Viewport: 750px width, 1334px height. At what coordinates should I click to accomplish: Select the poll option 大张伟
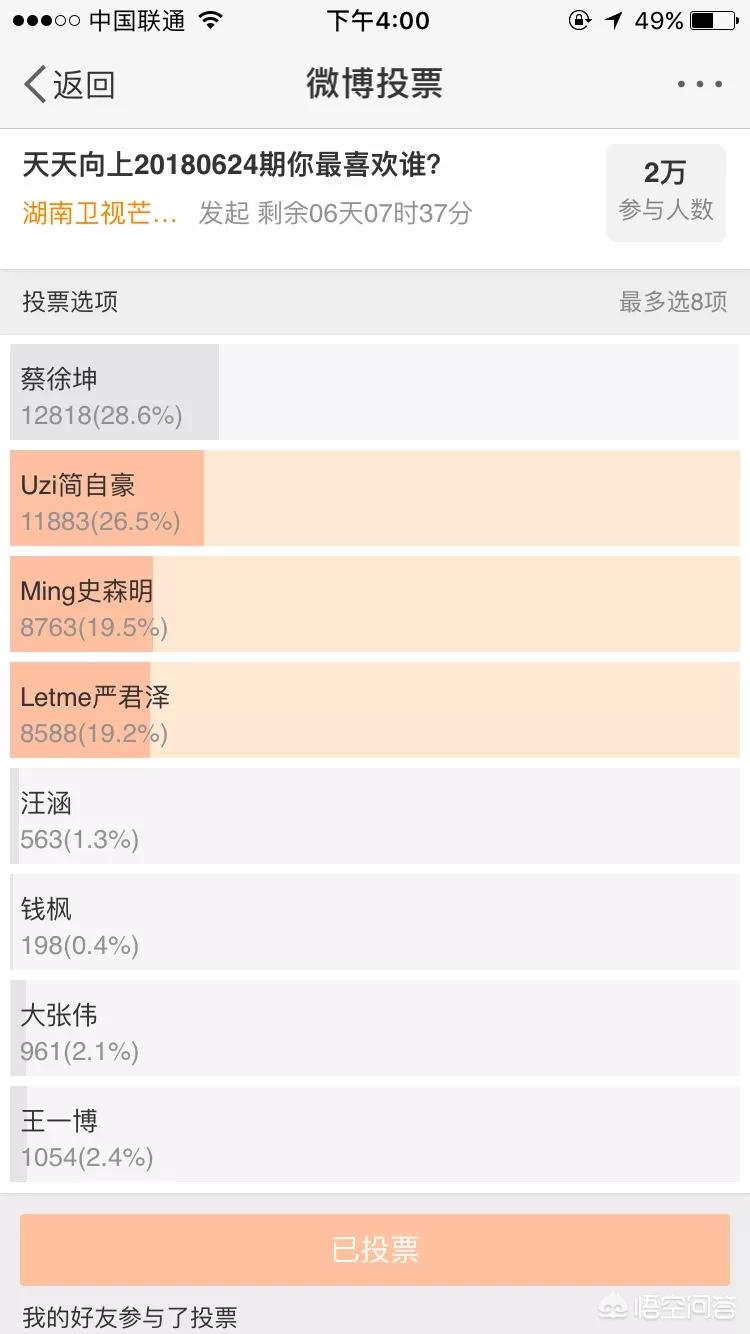[x=375, y=1028]
